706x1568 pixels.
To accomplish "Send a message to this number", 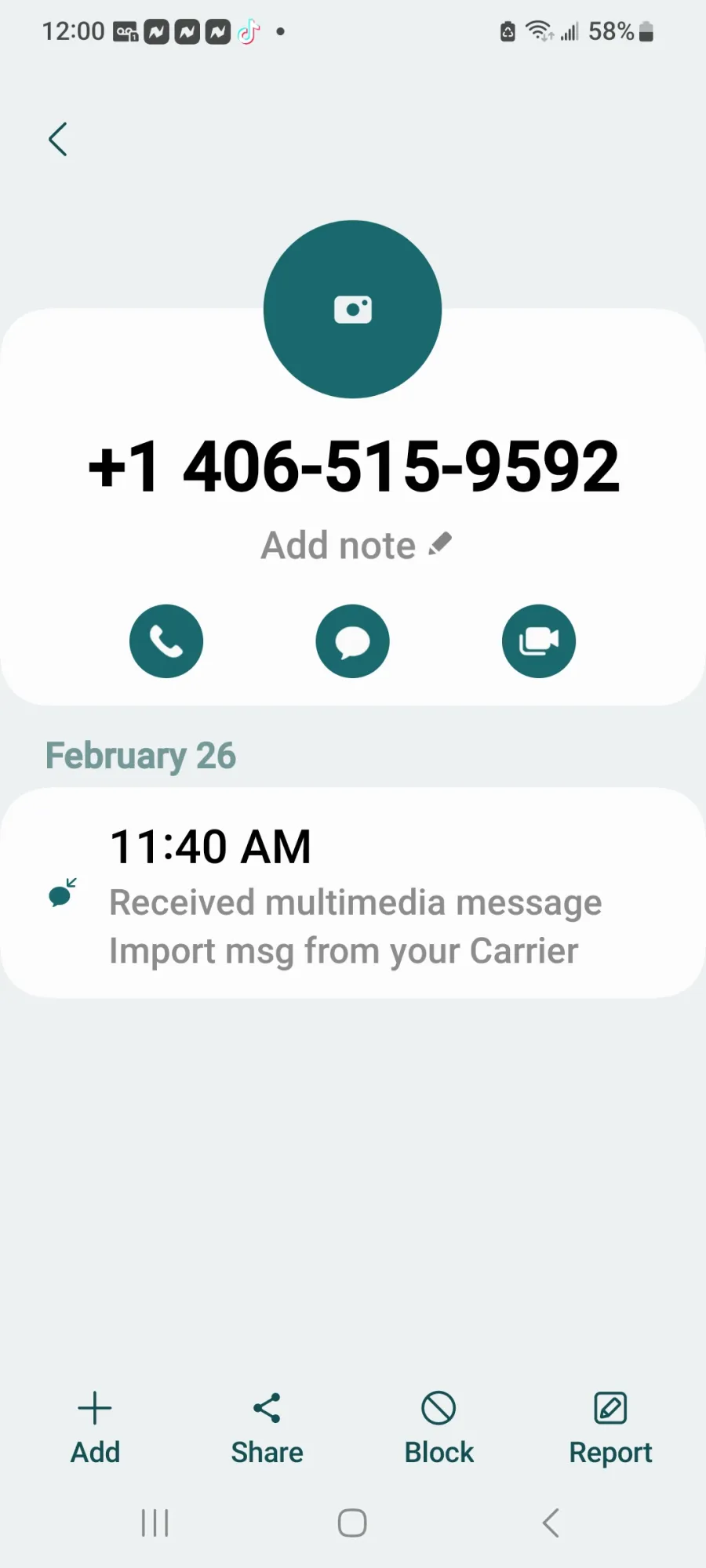I will pyautogui.click(x=352, y=641).
